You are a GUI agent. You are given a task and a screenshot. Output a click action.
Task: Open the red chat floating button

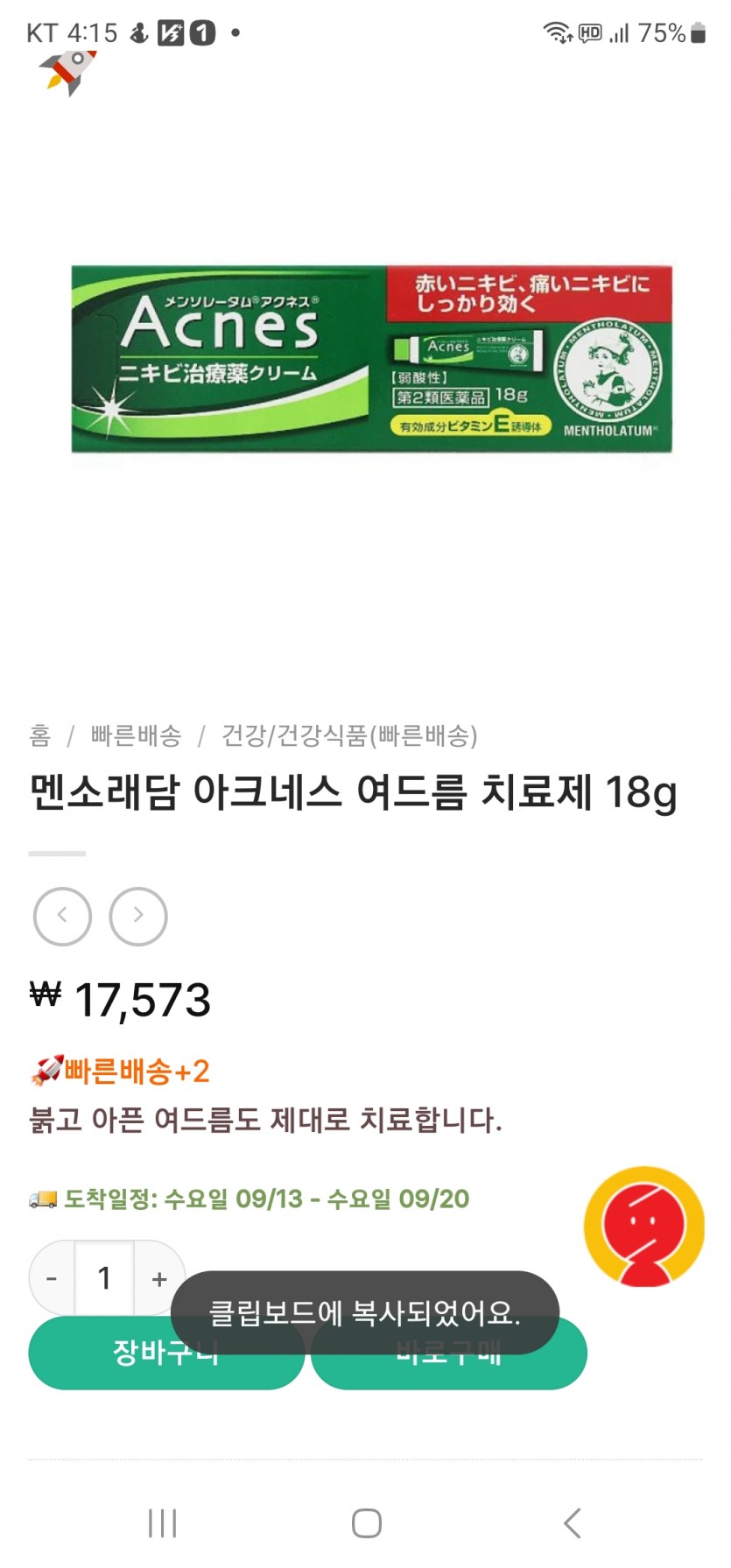click(644, 1227)
